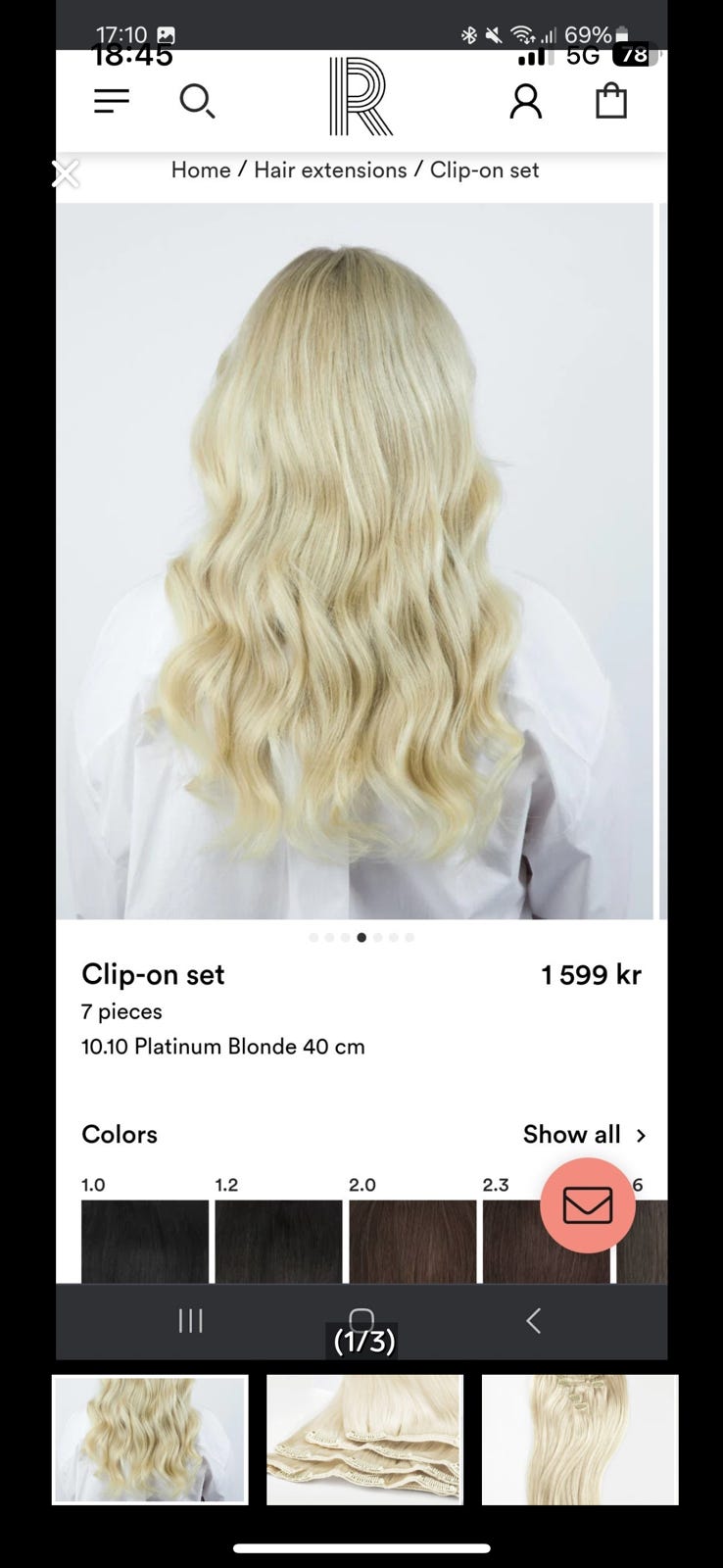The height and width of the screenshot is (1568, 723).
Task: Close the image viewer
Action: [66, 173]
